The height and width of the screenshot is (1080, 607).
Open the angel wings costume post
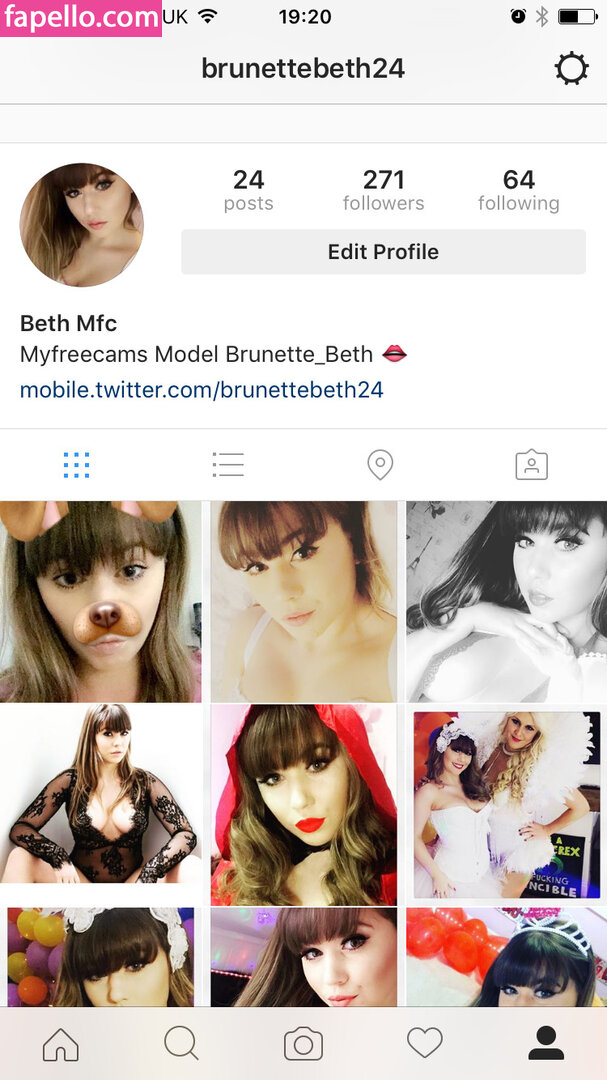(506, 805)
